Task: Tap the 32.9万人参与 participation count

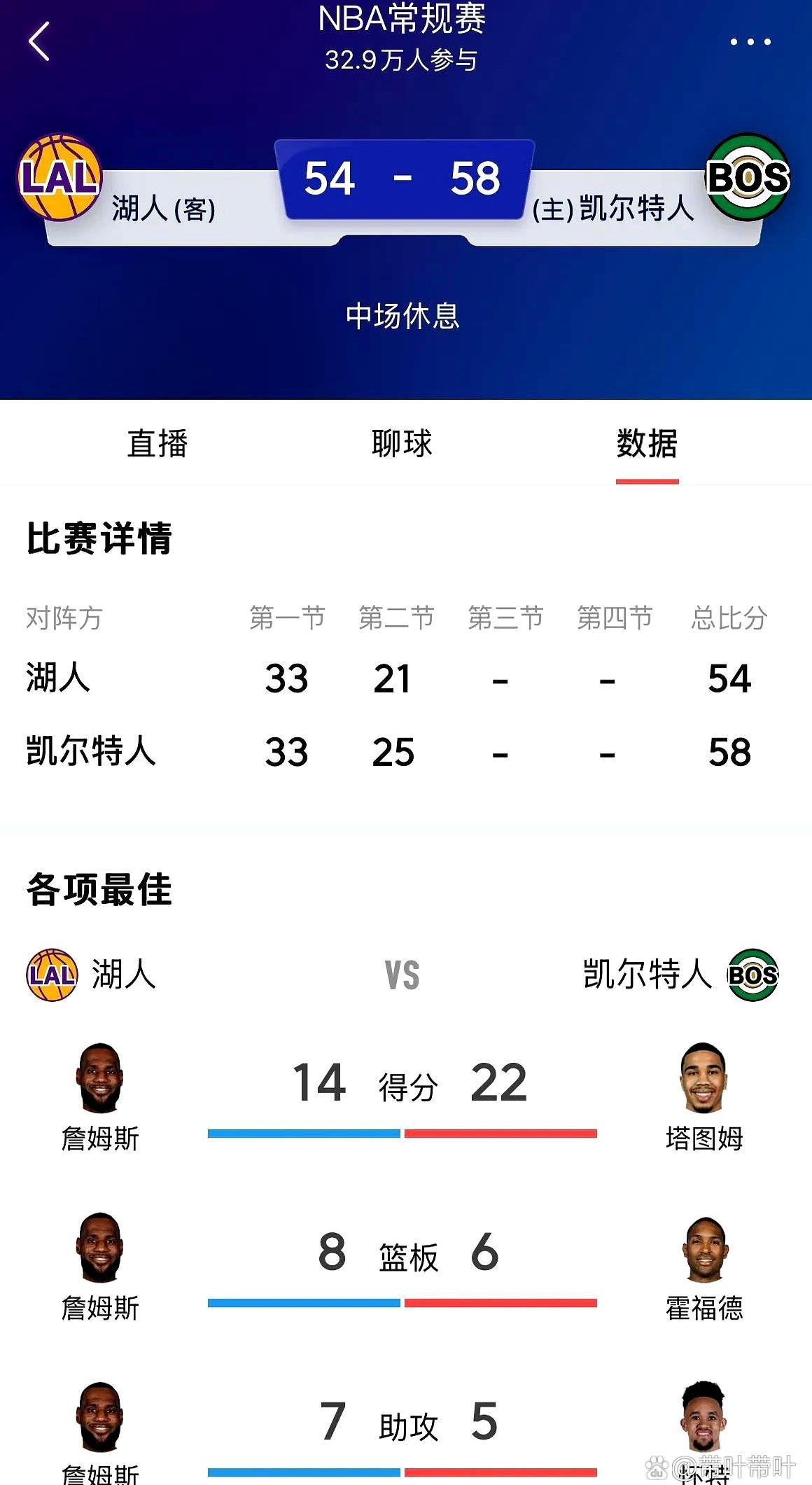Action: coord(406,62)
